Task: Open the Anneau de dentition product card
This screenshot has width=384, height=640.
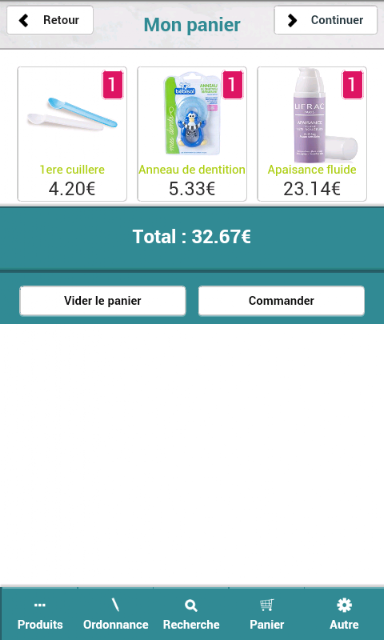Action: point(192,134)
